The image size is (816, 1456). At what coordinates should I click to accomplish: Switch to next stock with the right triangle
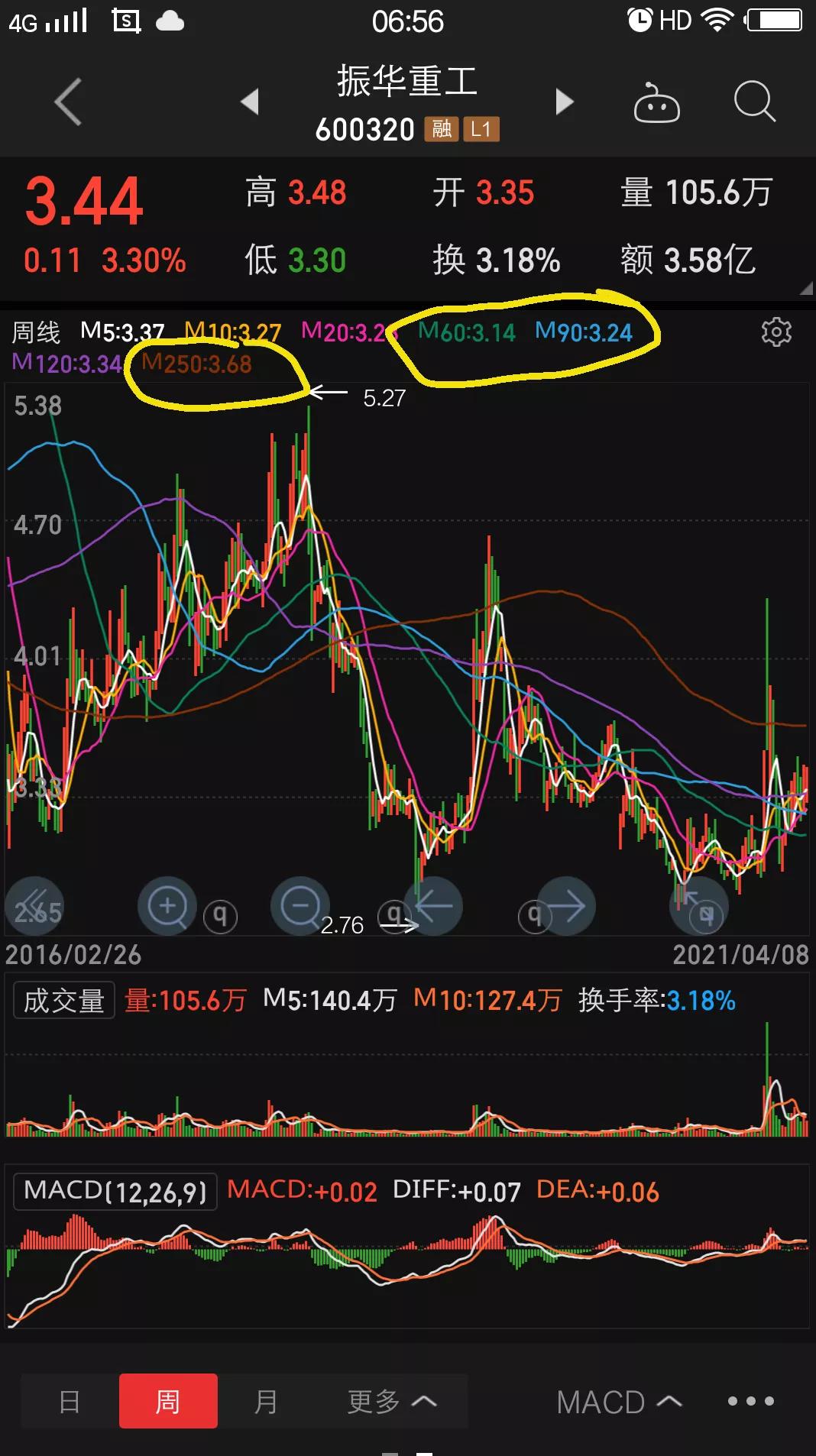click(565, 100)
